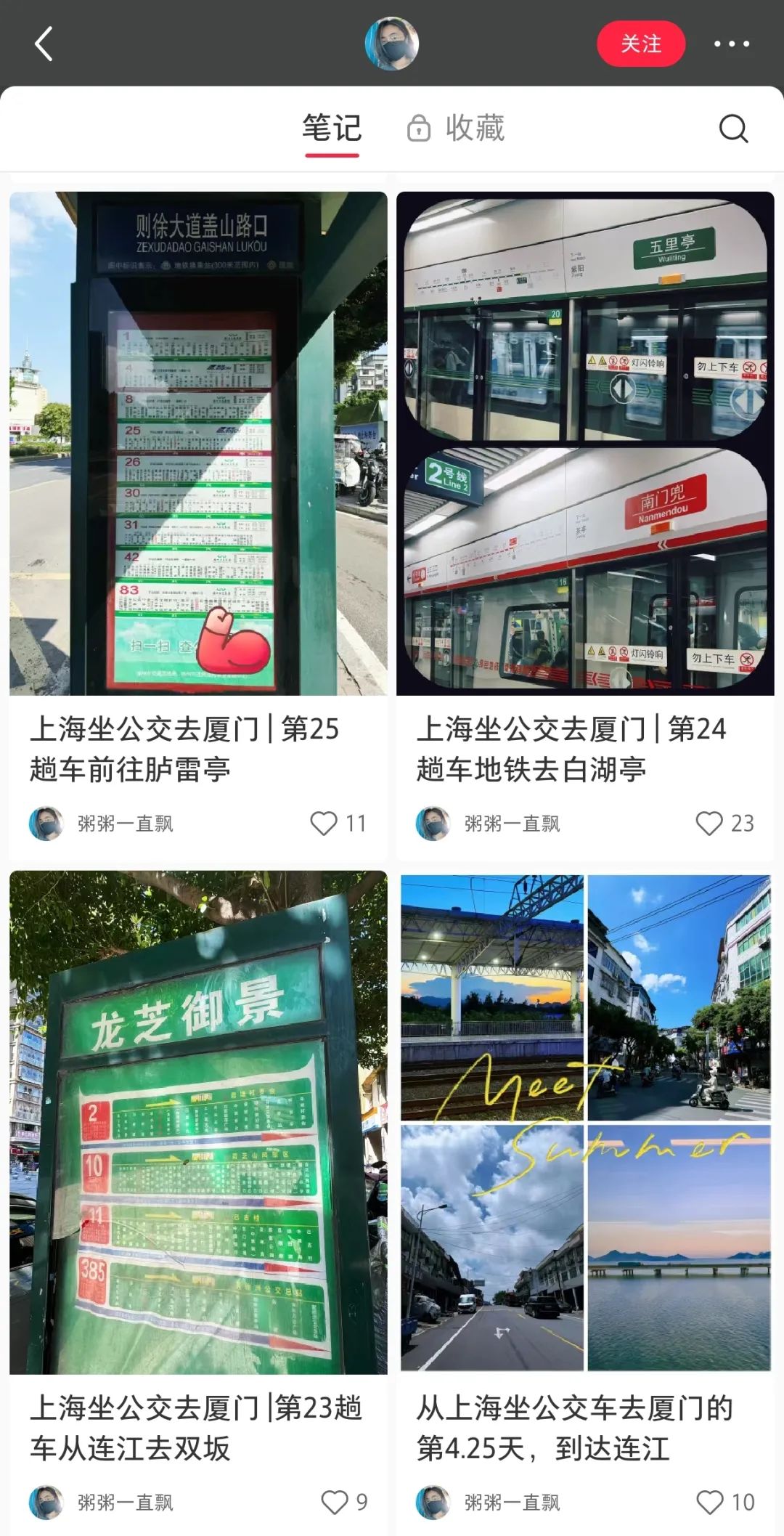Like the 到达连江 note with 10 likes
The width and height of the screenshot is (784, 1536).
pos(709,1502)
